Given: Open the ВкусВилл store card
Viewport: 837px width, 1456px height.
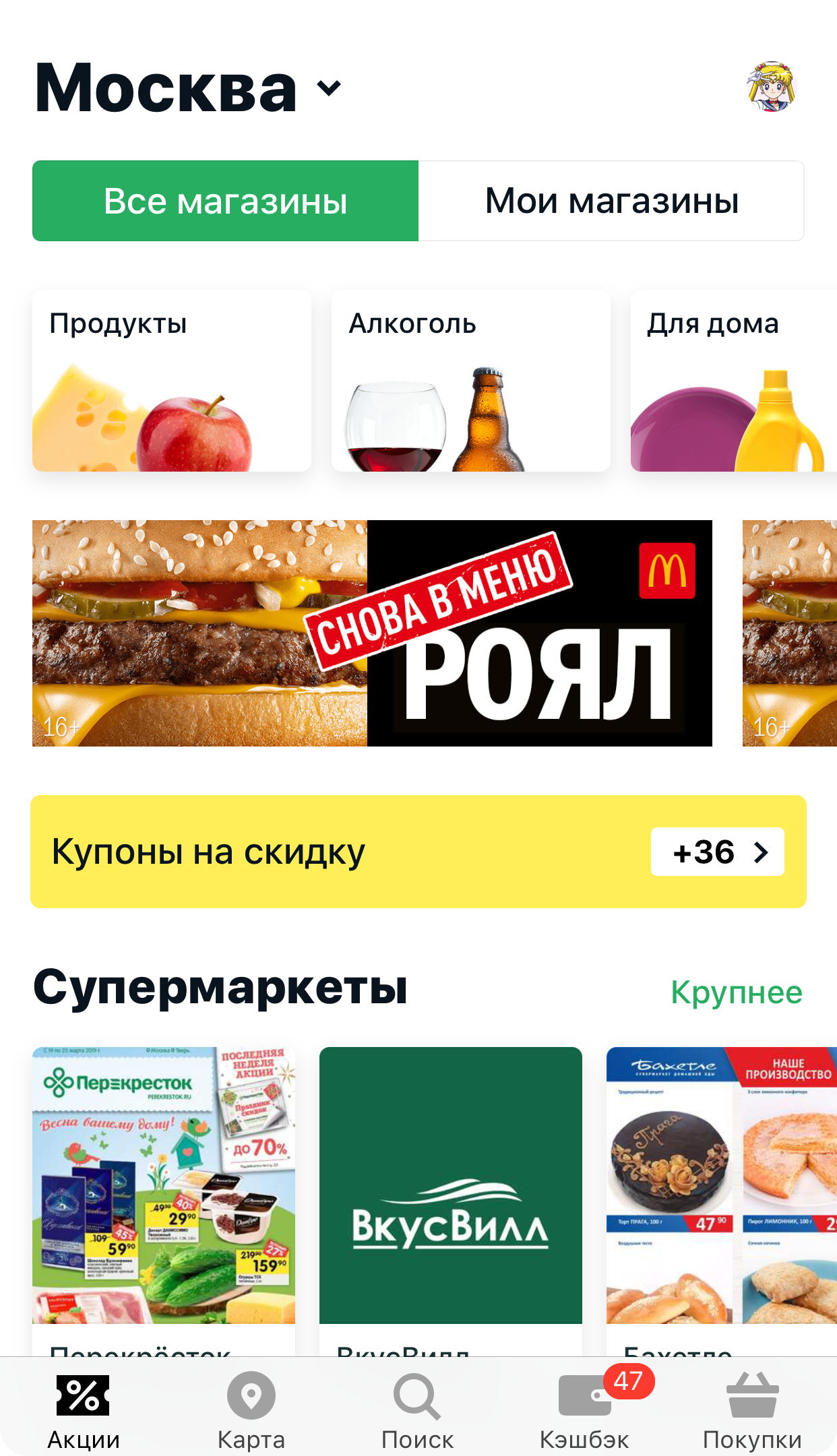Looking at the screenshot, I should 450,1186.
